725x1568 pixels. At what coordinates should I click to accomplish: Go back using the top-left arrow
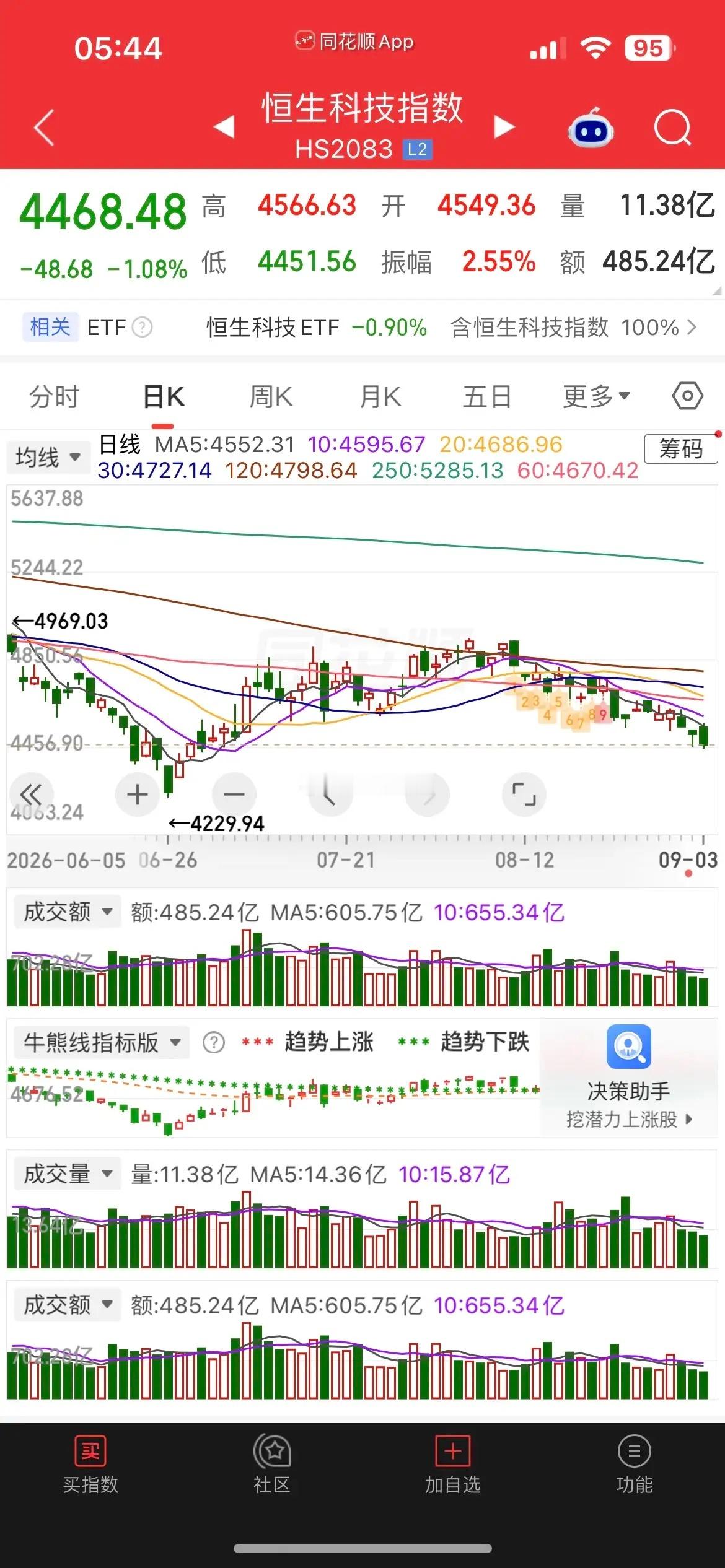point(44,128)
